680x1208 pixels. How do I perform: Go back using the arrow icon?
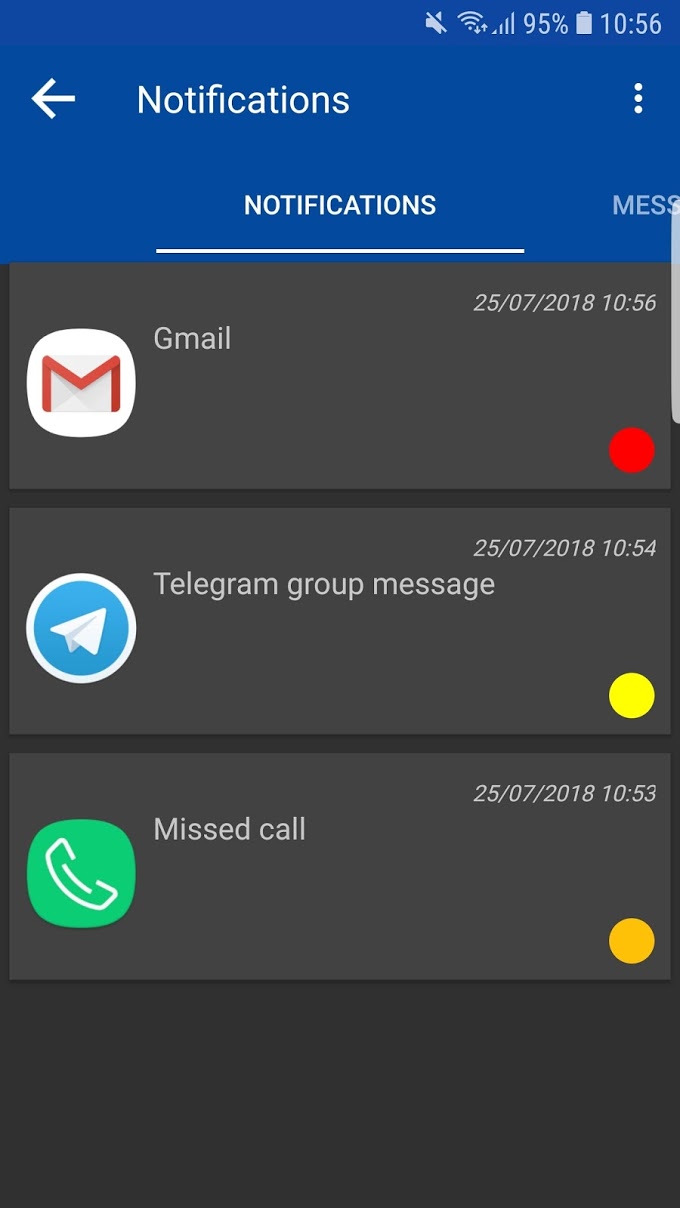tap(53, 99)
